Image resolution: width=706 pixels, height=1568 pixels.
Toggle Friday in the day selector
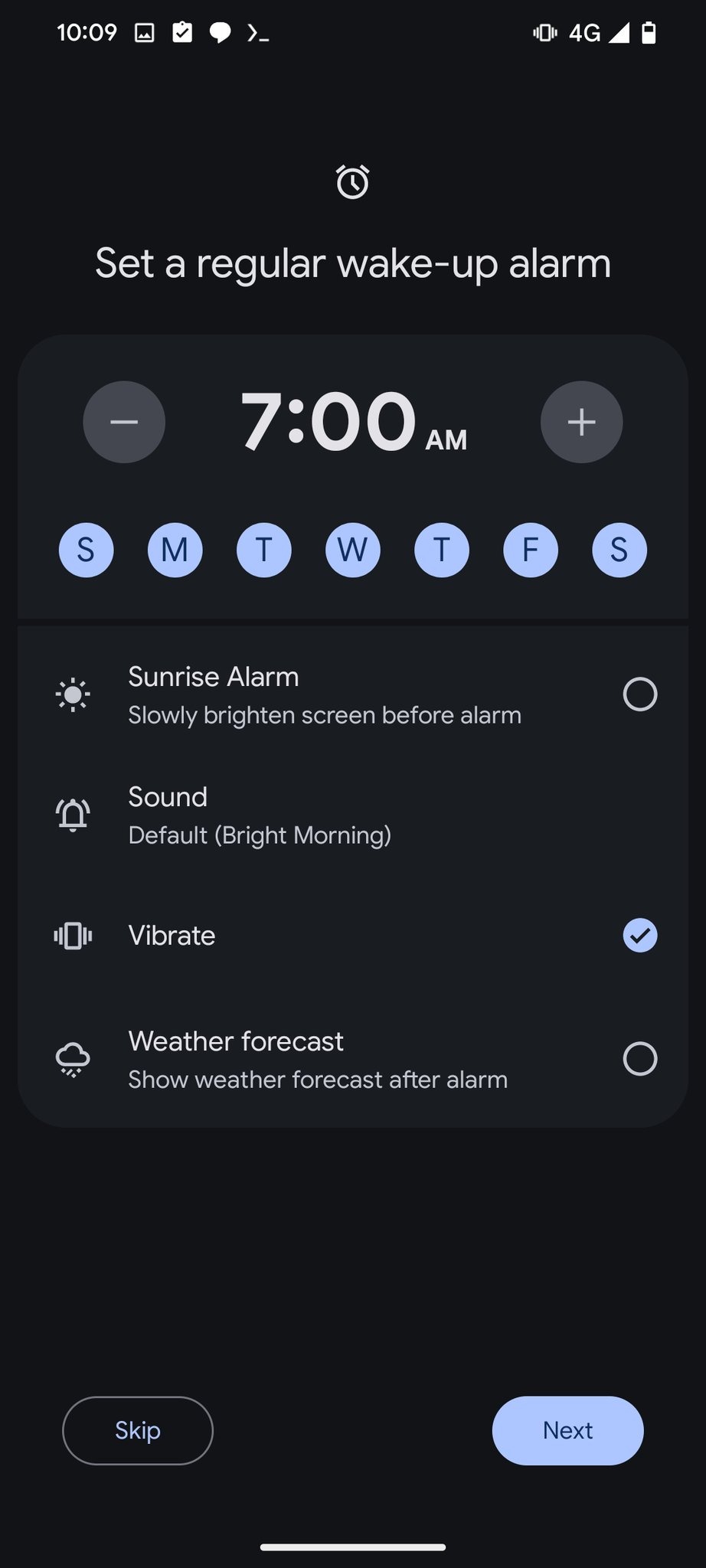click(x=530, y=550)
